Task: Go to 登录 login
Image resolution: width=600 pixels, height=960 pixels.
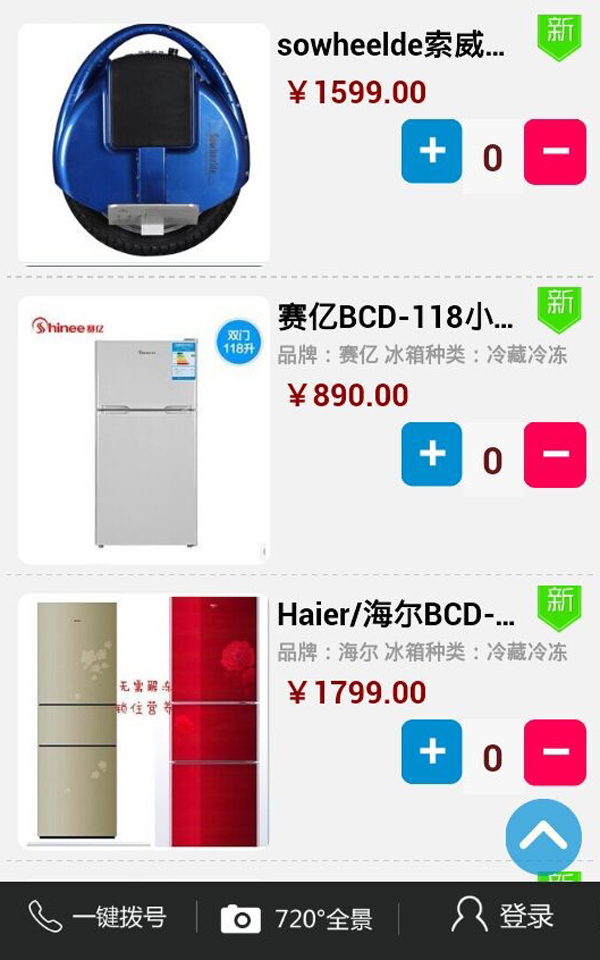Action: 502,917
